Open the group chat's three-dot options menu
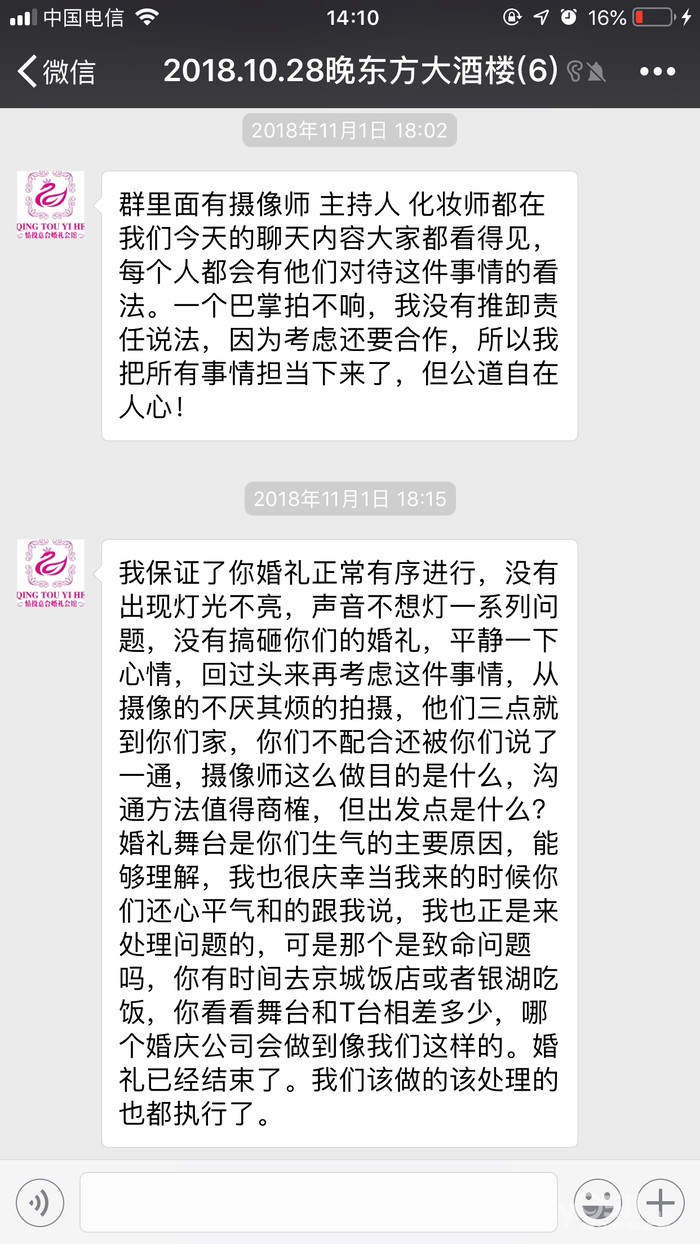Viewport: 700px width, 1244px height. click(657, 71)
